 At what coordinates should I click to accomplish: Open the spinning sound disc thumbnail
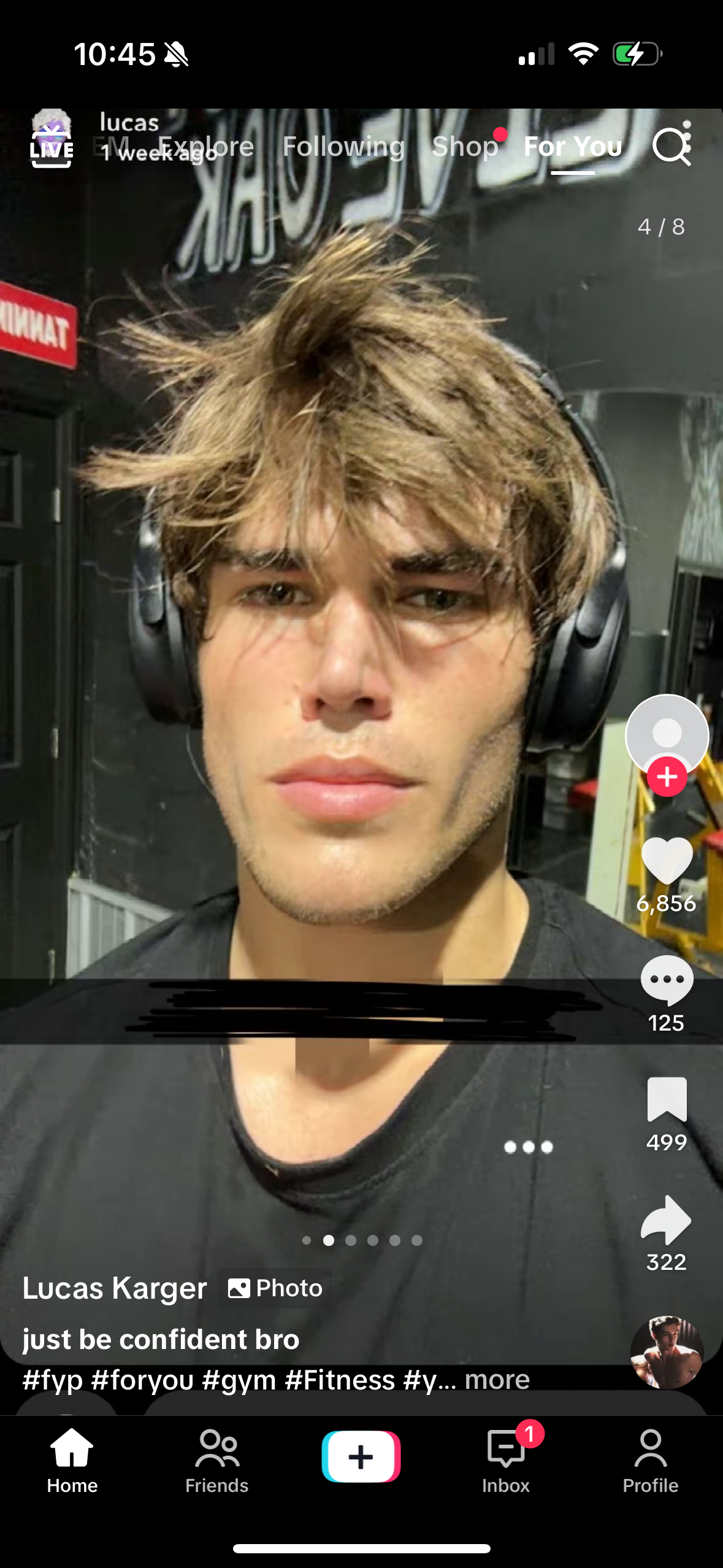click(667, 1352)
